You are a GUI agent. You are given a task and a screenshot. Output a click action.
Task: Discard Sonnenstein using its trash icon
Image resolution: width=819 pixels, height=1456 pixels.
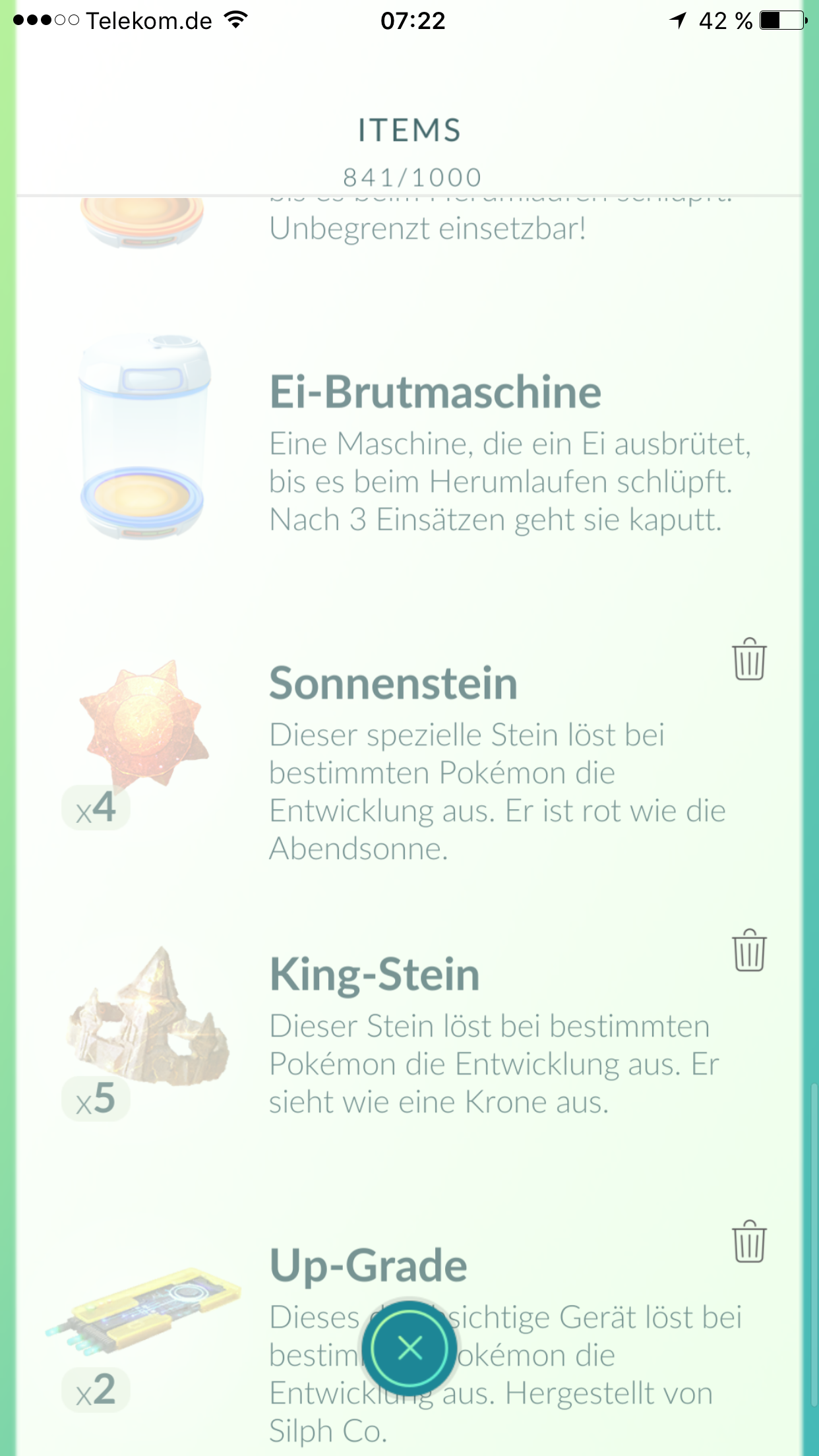click(749, 659)
